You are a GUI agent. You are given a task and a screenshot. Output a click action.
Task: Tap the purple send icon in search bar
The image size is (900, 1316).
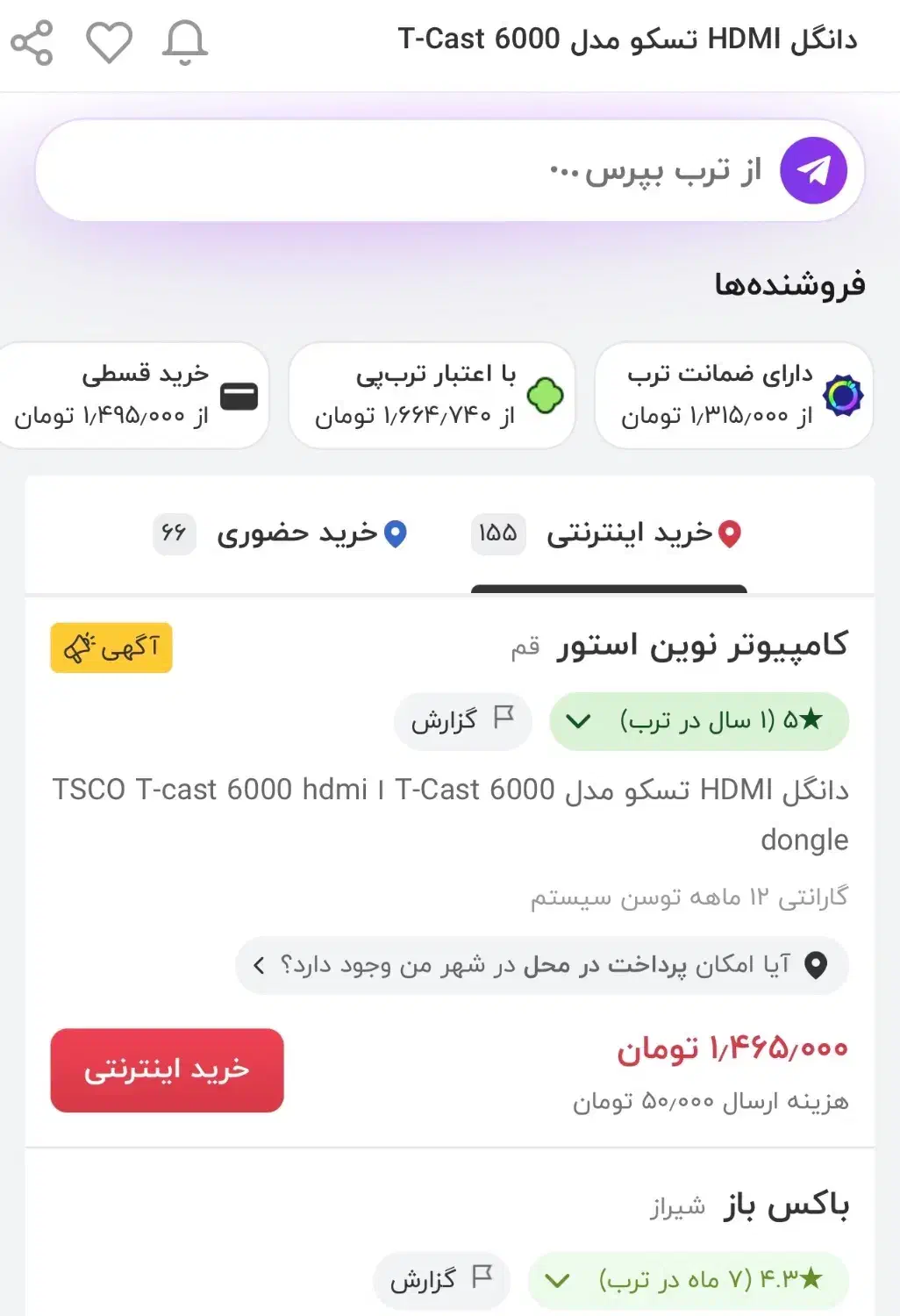coord(811,170)
